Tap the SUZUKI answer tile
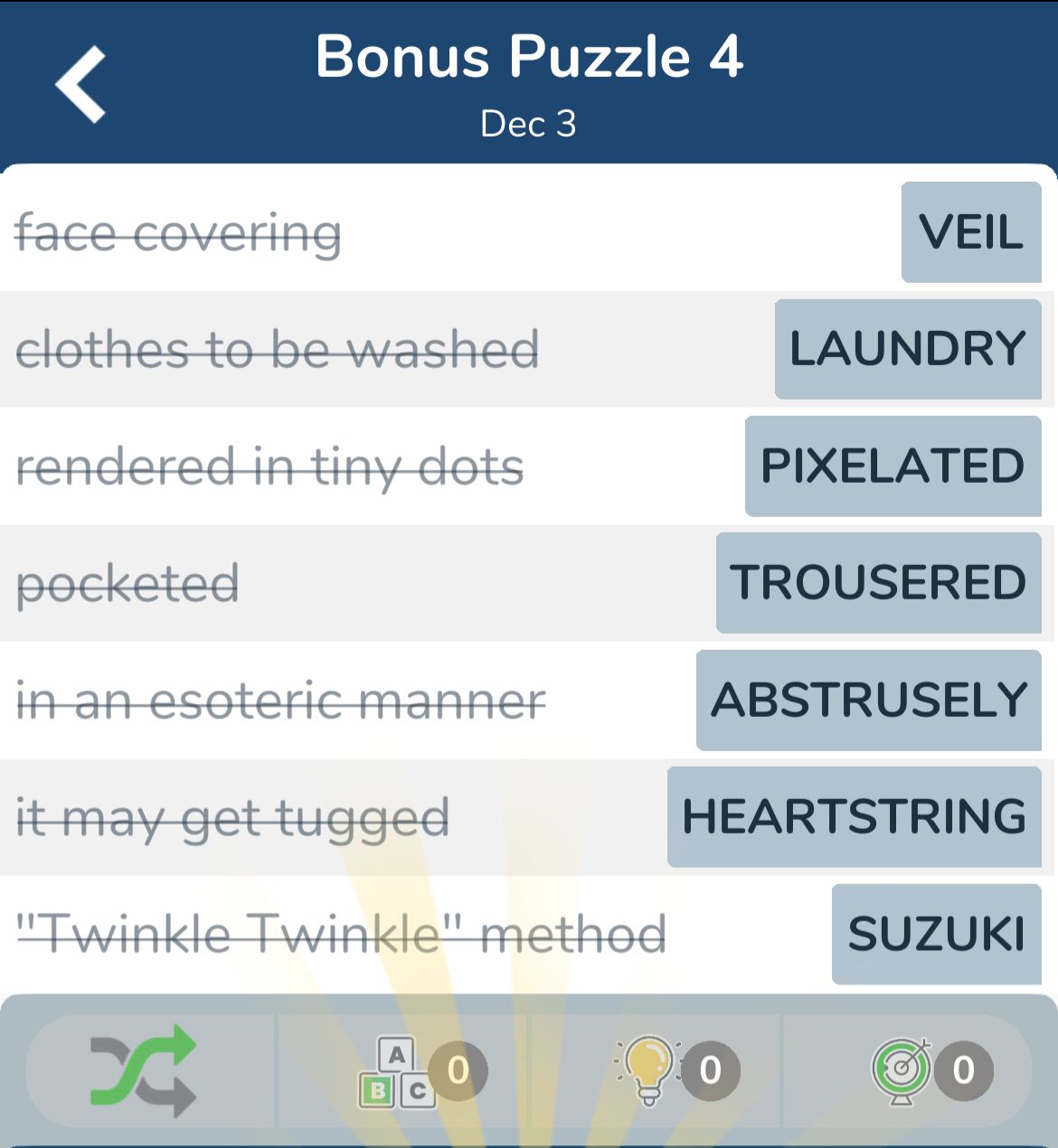1058x1148 pixels. 936,934
